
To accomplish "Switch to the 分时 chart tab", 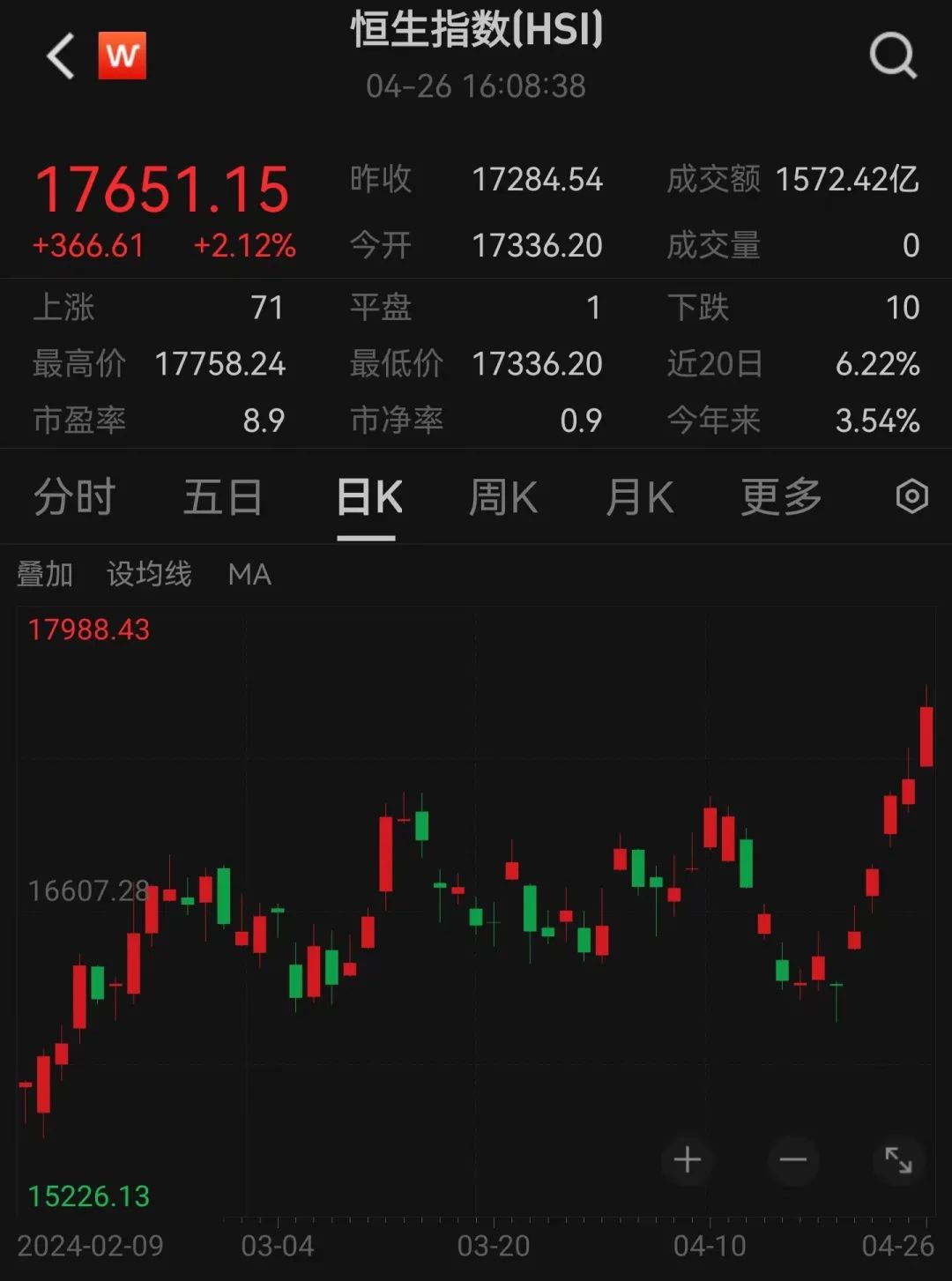I will [75, 497].
